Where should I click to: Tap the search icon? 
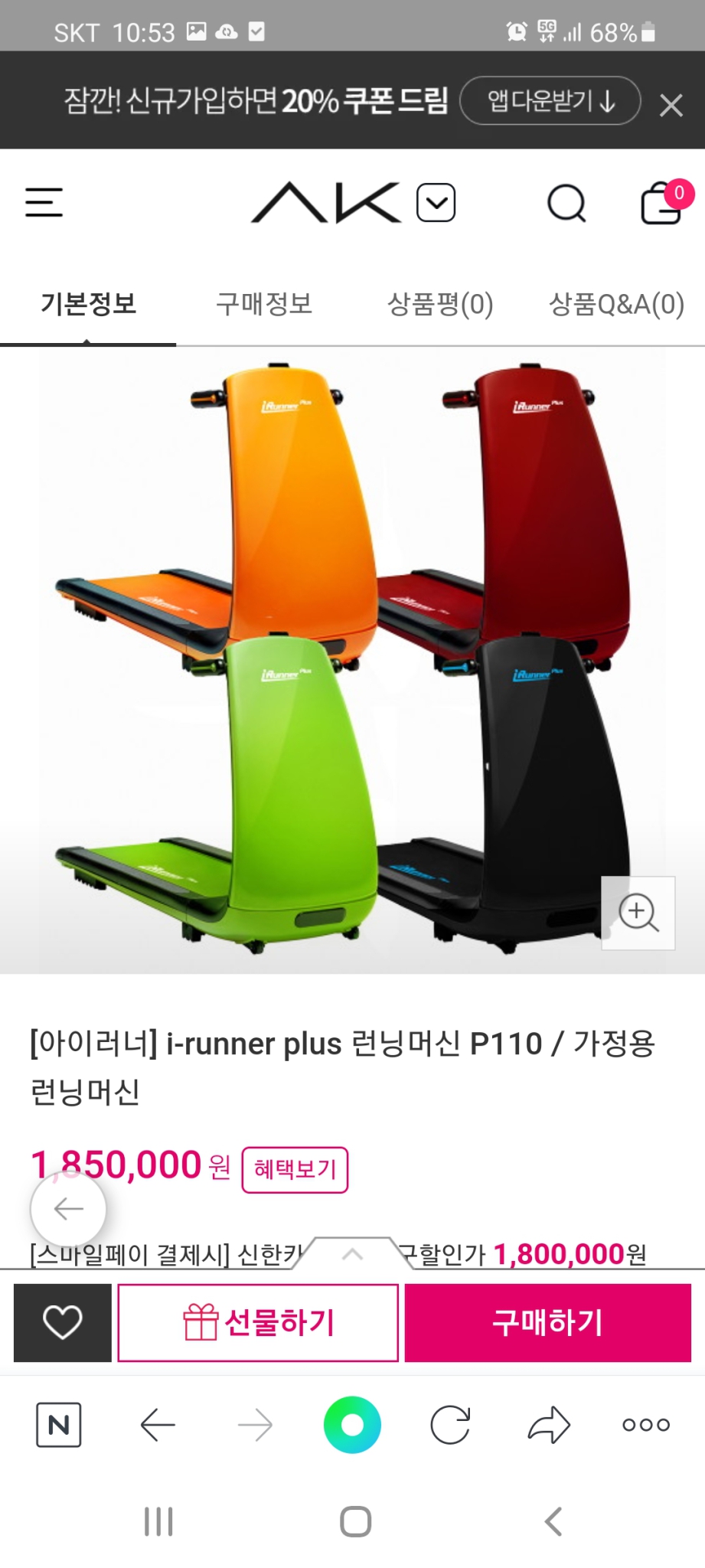tap(566, 203)
